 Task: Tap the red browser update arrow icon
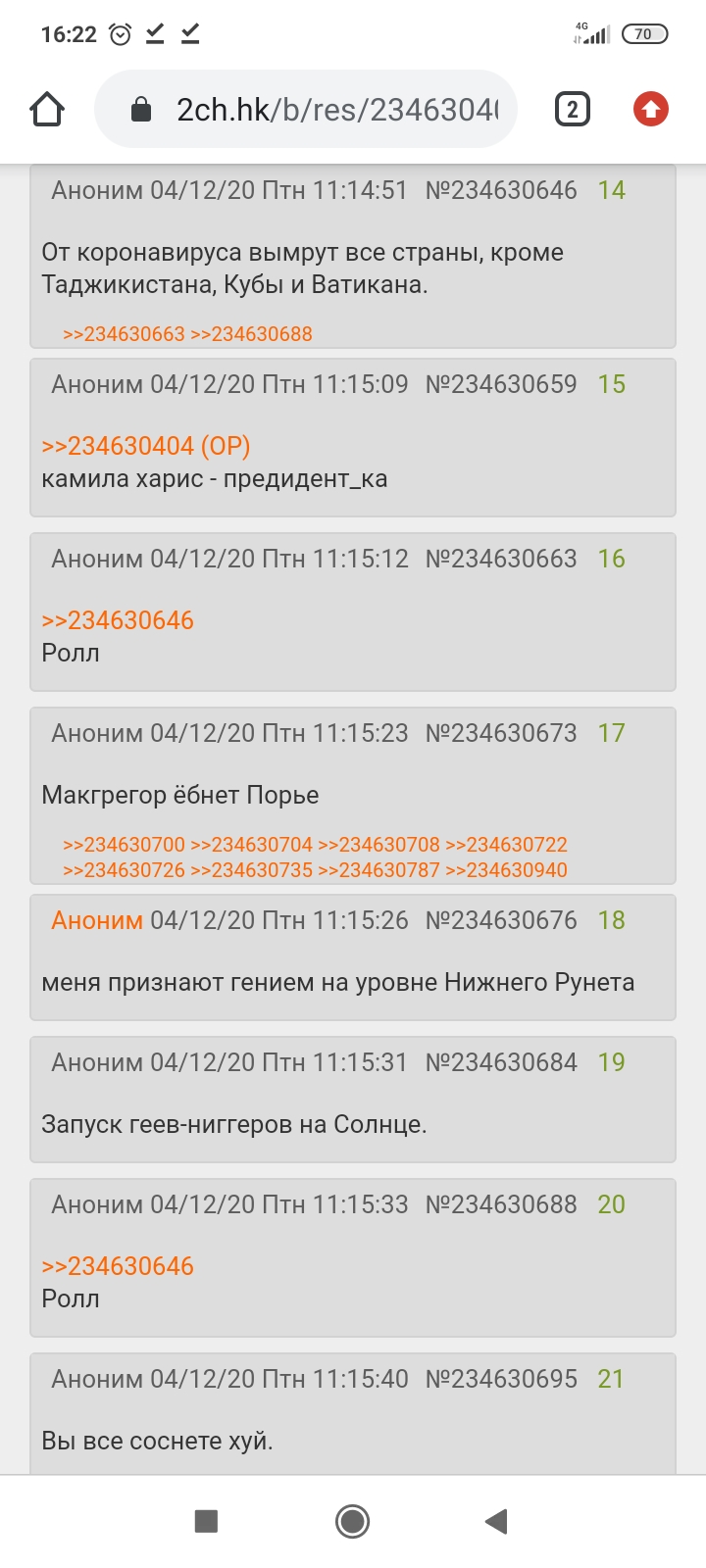pyautogui.click(x=651, y=109)
